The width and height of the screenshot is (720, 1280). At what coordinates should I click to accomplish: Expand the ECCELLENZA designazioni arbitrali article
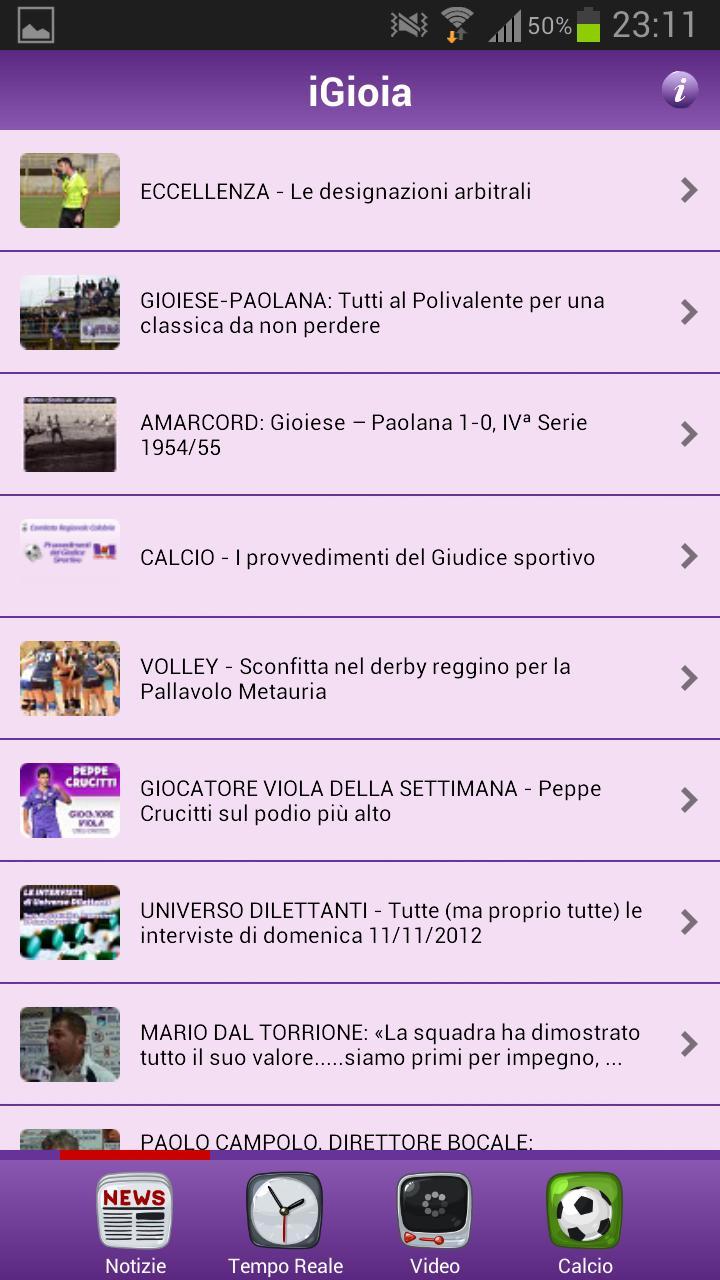[688, 190]
